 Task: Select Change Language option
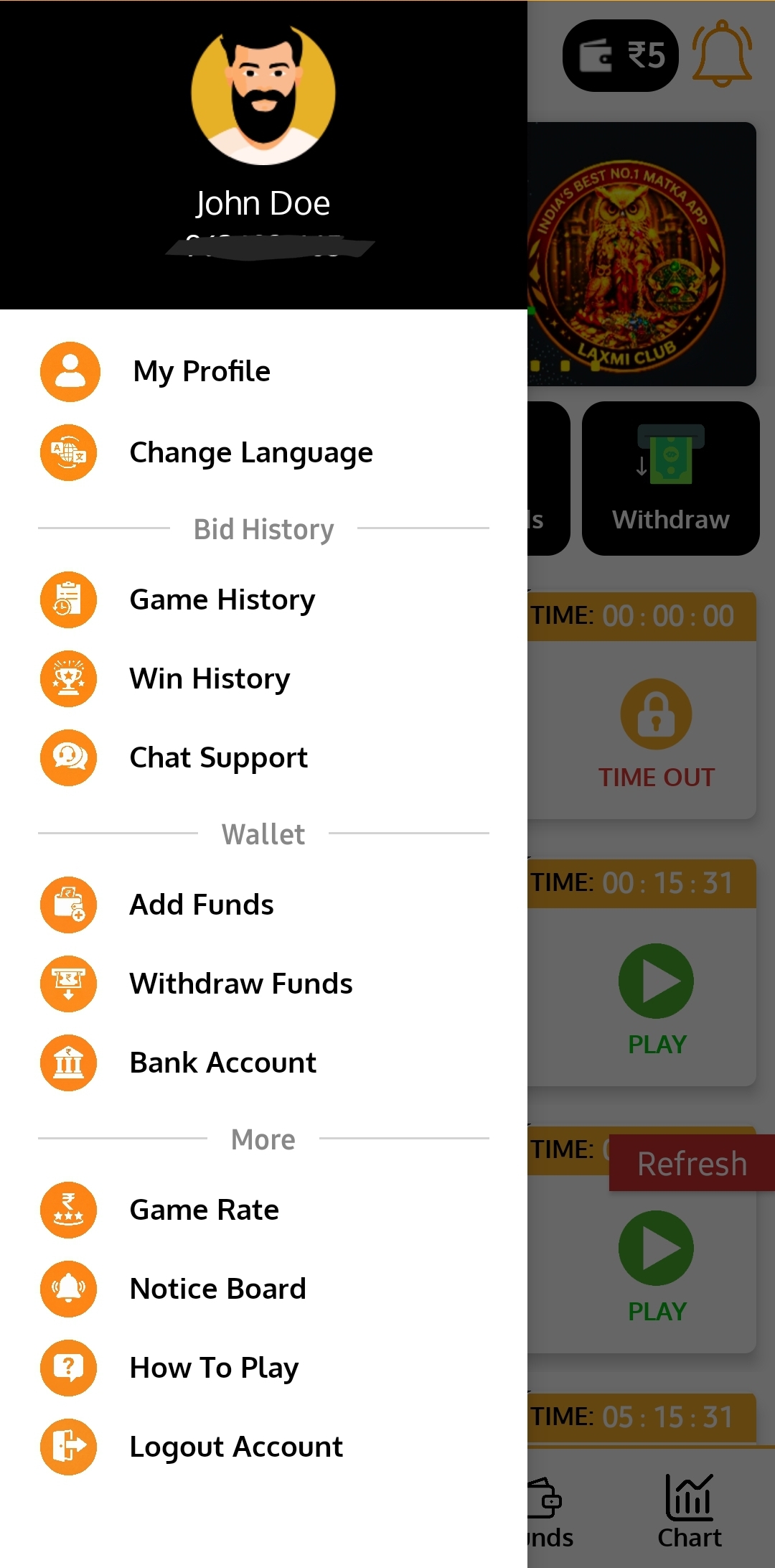click(x=250, y=453)
